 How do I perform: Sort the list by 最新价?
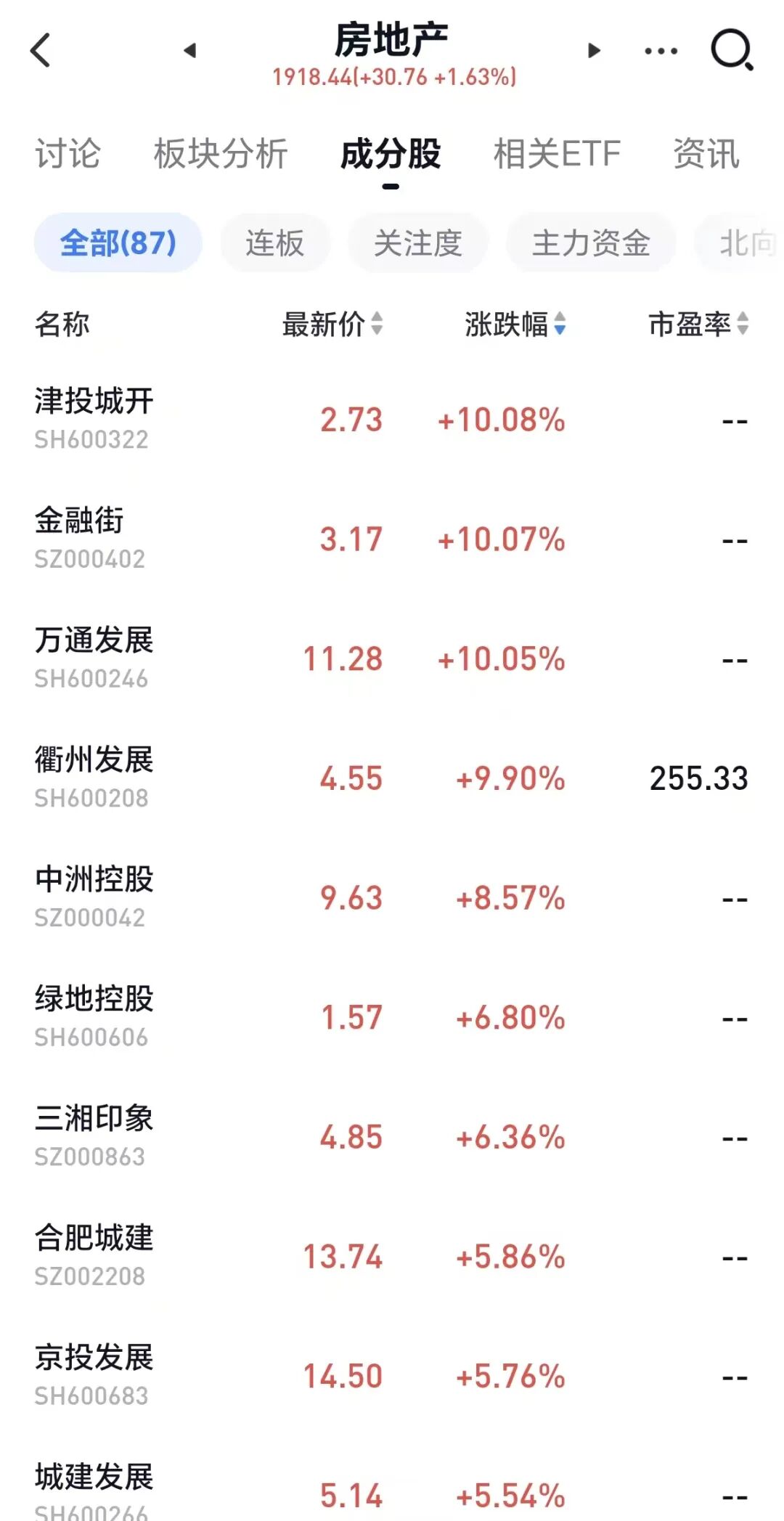(x=332, y=324)
